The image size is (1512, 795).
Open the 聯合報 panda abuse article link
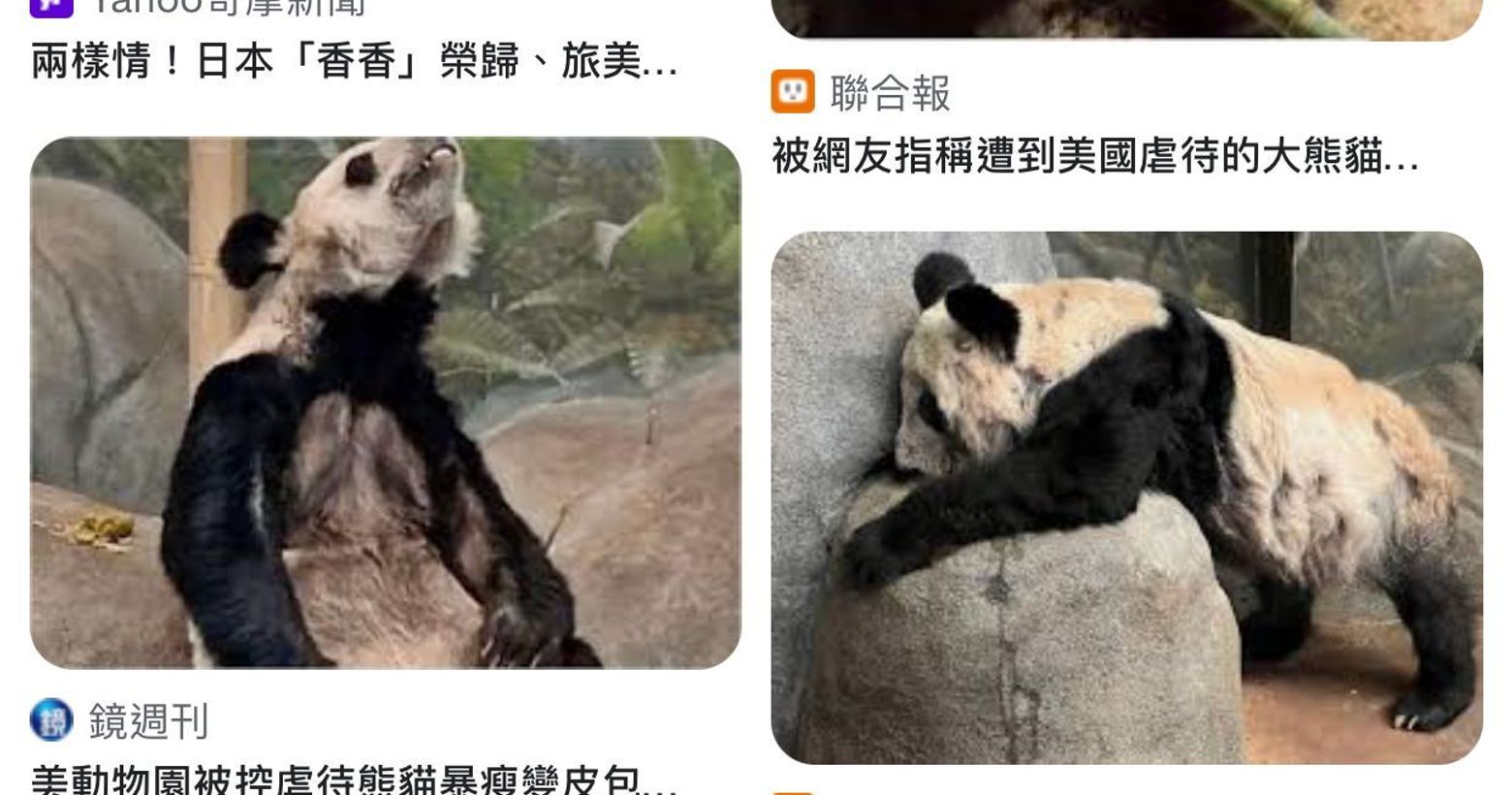coord(1094,155)
